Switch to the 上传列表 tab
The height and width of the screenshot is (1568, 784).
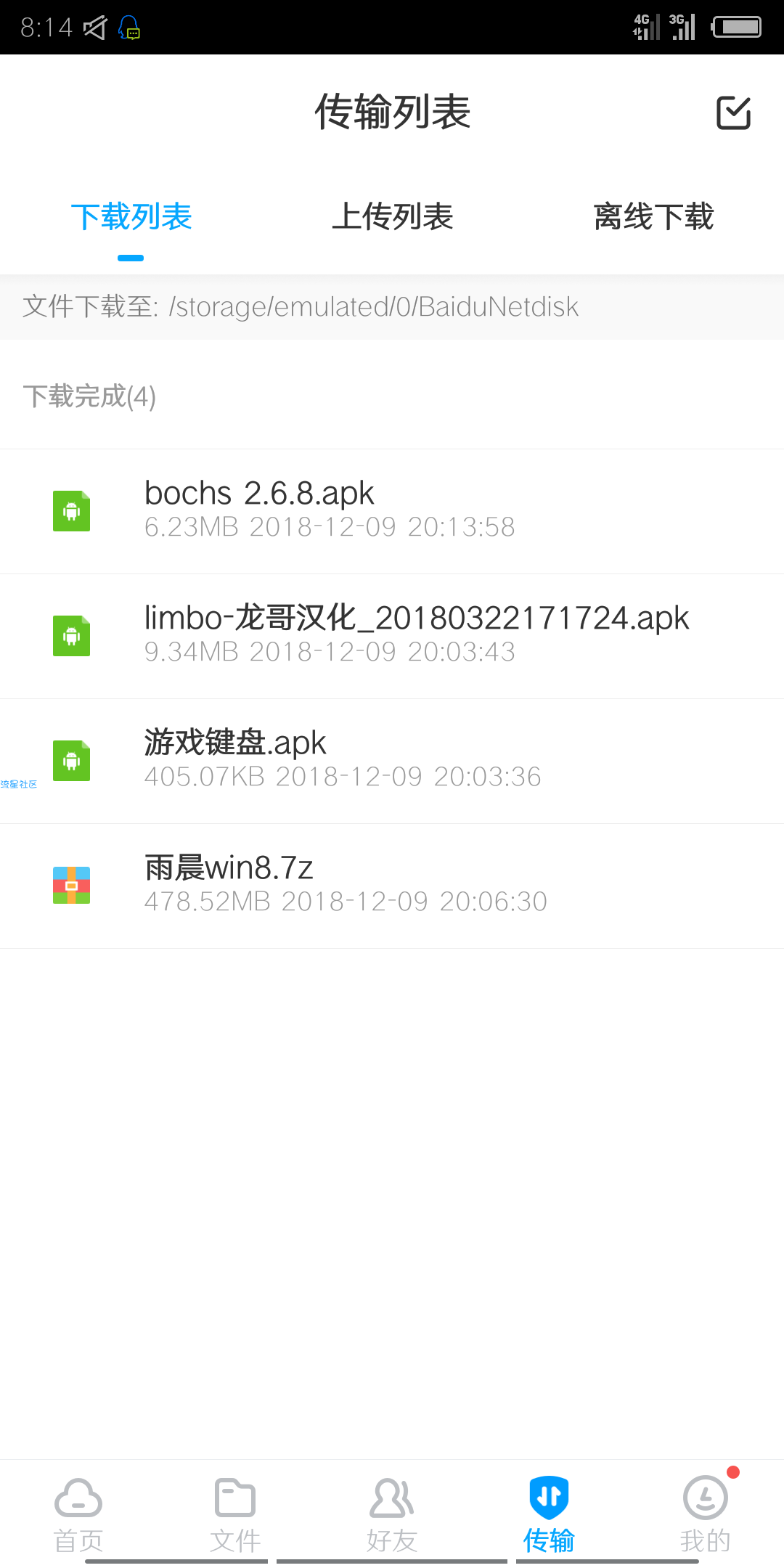coord(392,216)
